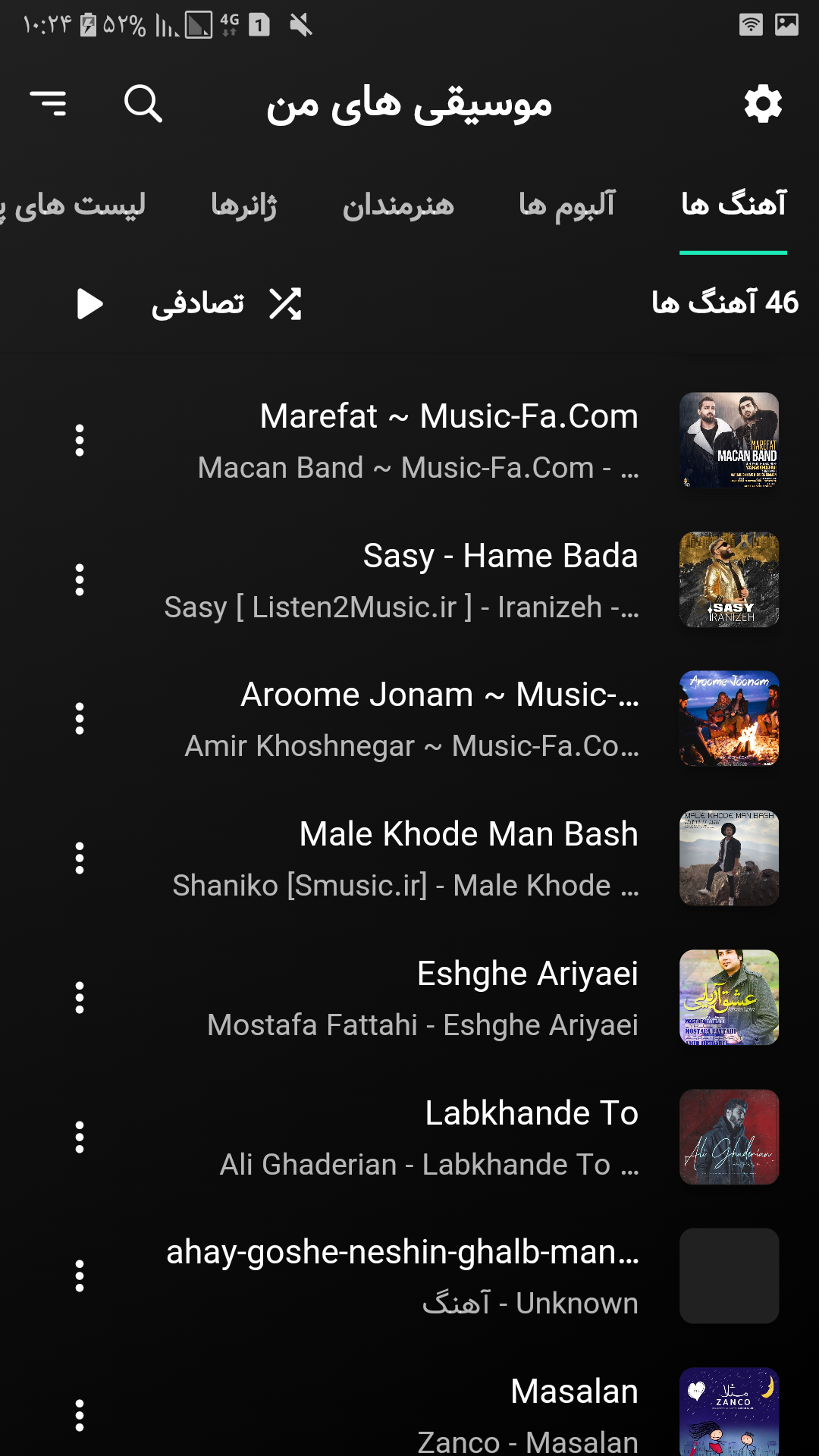This screenshot has height=1456, width=819.
Task: Open the search icon
Action: [143, 104]
